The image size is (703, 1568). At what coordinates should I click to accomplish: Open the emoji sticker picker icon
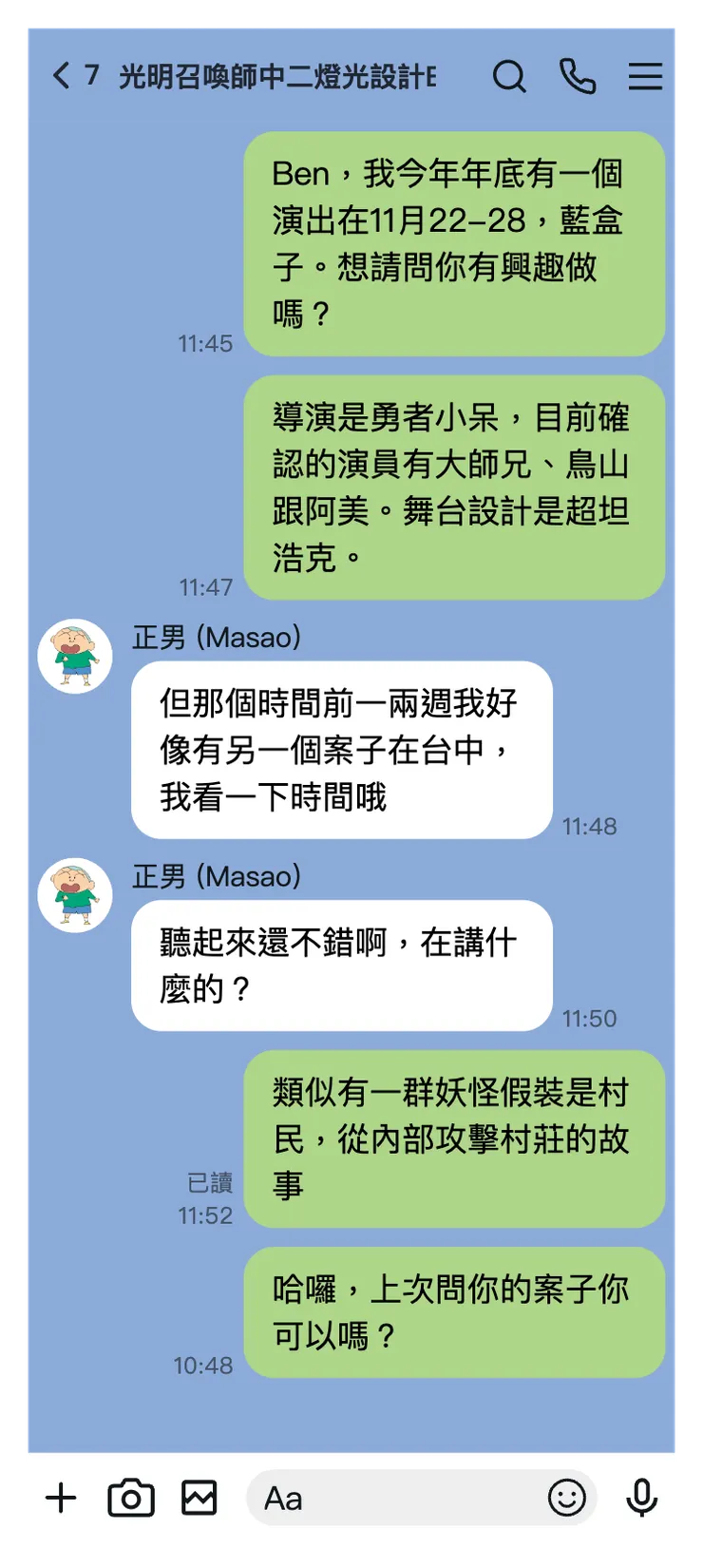click(567, 1498)
